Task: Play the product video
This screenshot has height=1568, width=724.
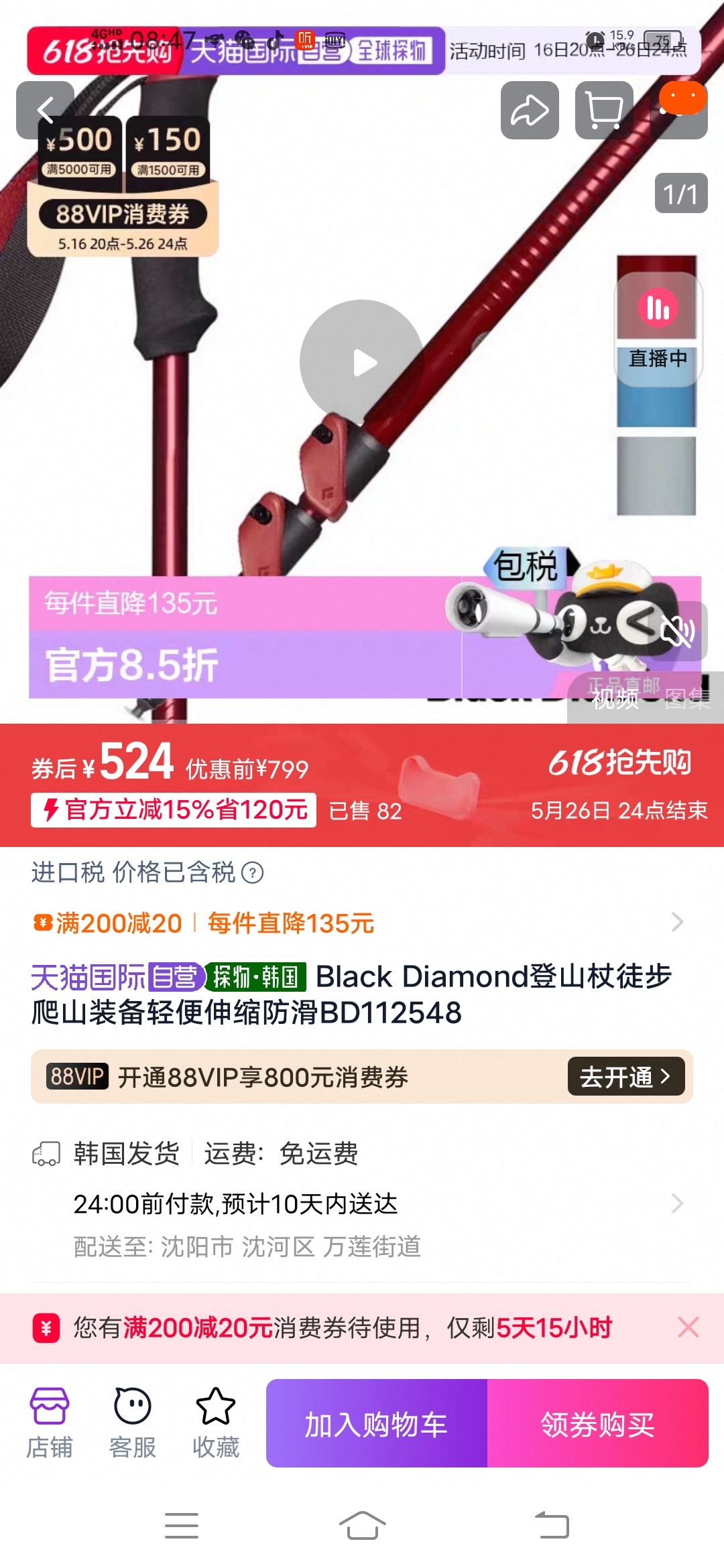Action: pyautogui.click(x=362, y=362)
